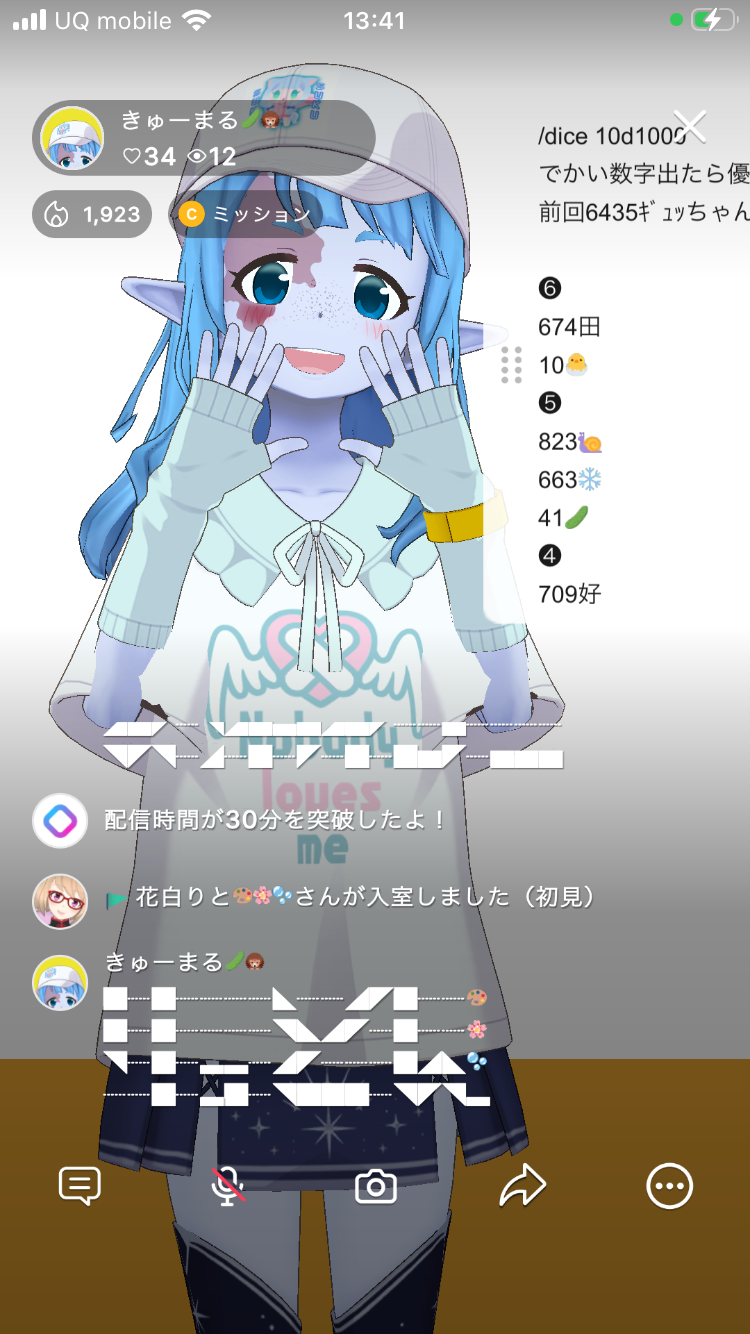Open 花白りと's avatar in the chat

(x=60, y=901)
